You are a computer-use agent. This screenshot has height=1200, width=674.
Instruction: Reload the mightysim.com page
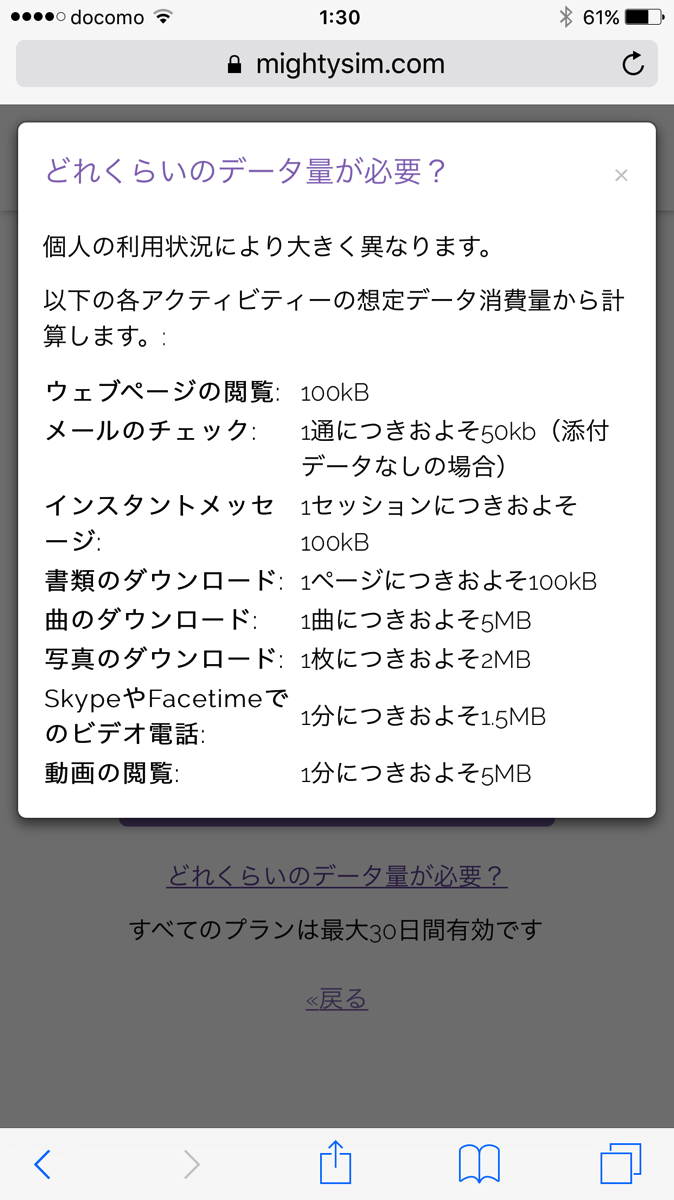(x=633, y=65)
